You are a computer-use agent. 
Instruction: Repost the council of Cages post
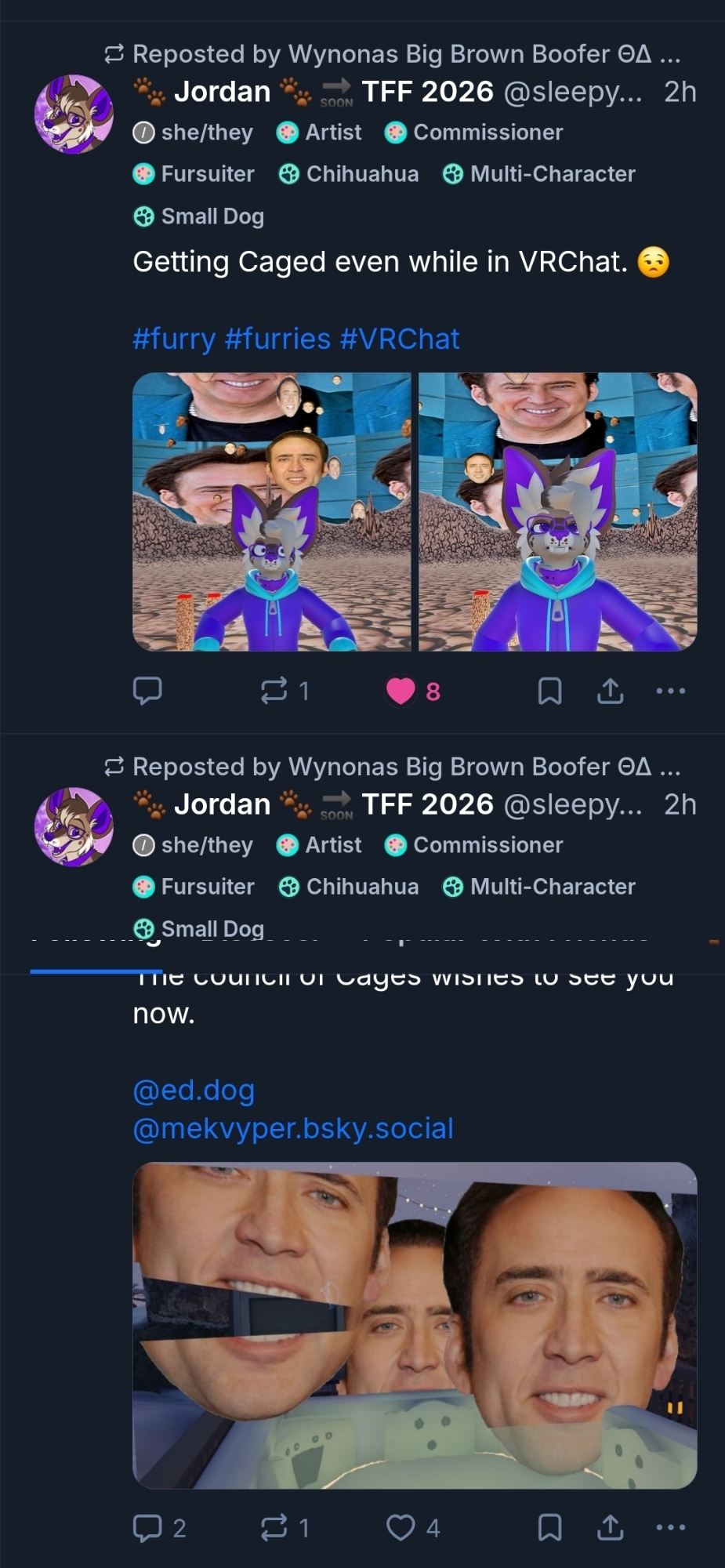[x=274, y=1527]
